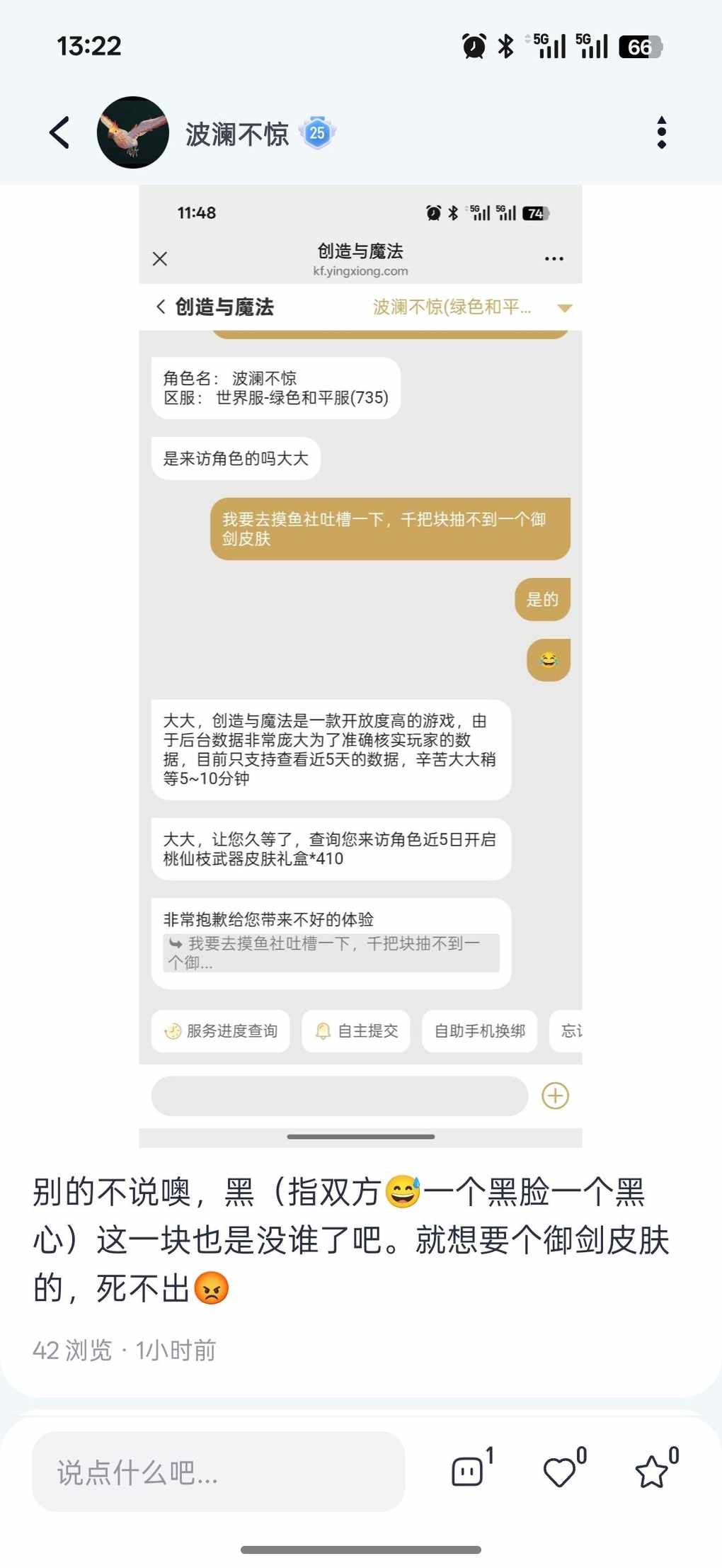Open the comments icon

pyautogui.click(x=468, y=1471)
